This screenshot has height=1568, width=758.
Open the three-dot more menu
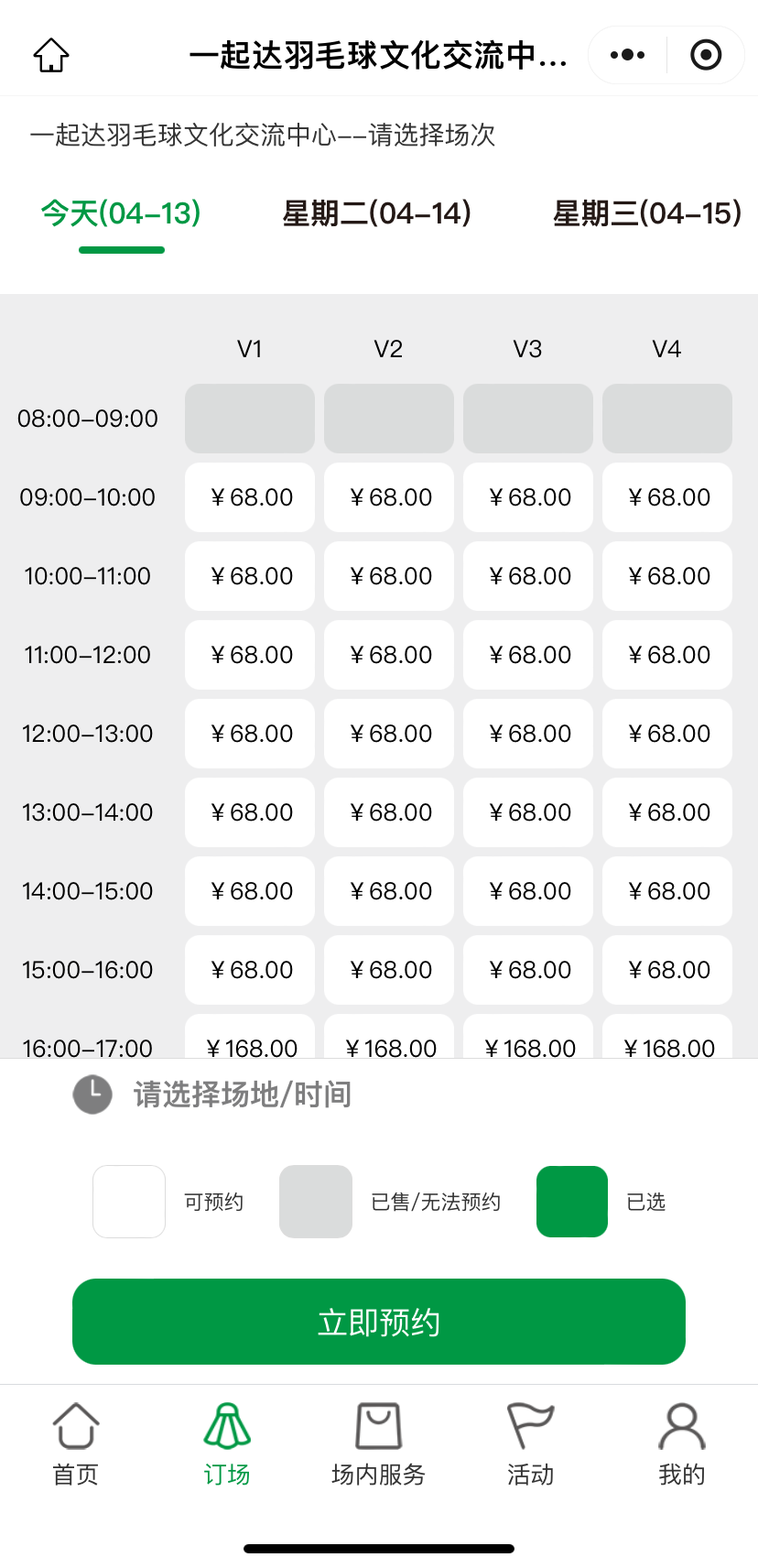[627, 55]
